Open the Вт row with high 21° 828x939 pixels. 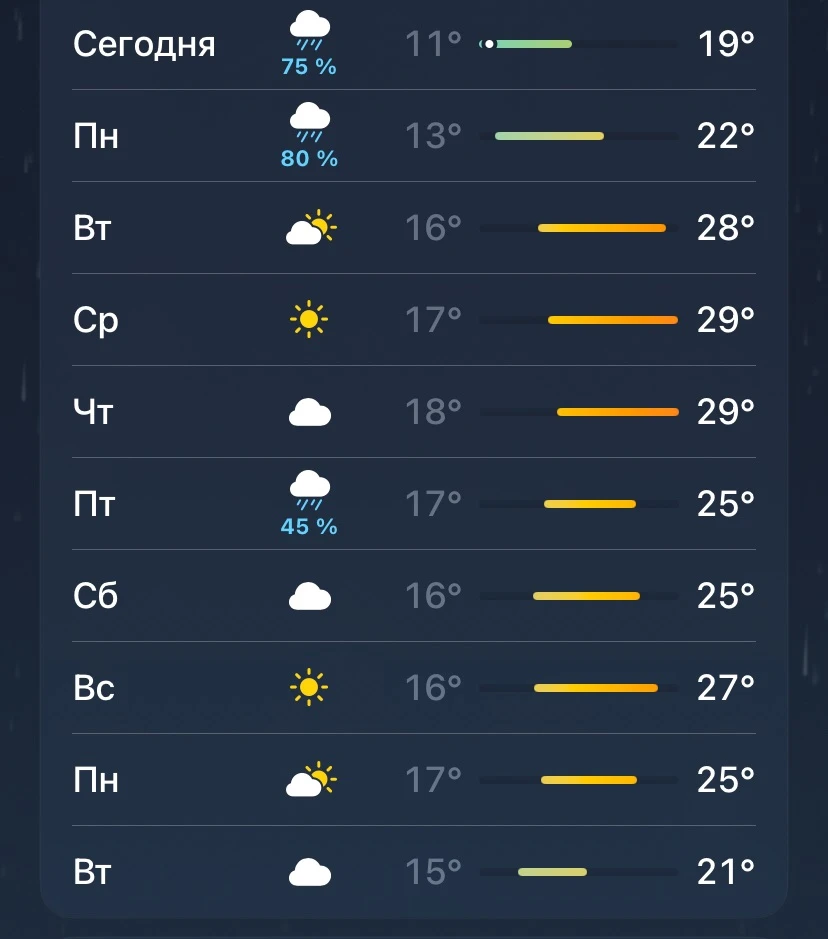click(414, 871)
